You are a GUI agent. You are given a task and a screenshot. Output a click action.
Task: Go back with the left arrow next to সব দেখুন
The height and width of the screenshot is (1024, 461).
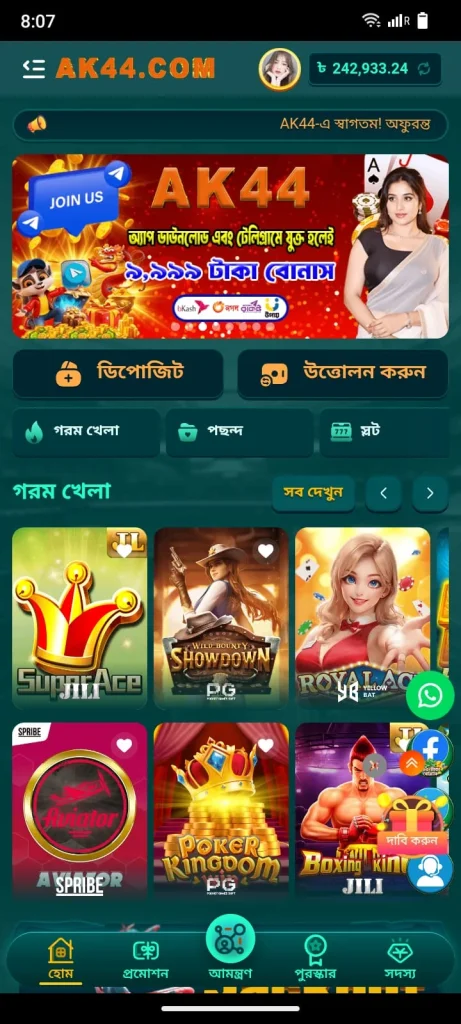click(383, 494)
